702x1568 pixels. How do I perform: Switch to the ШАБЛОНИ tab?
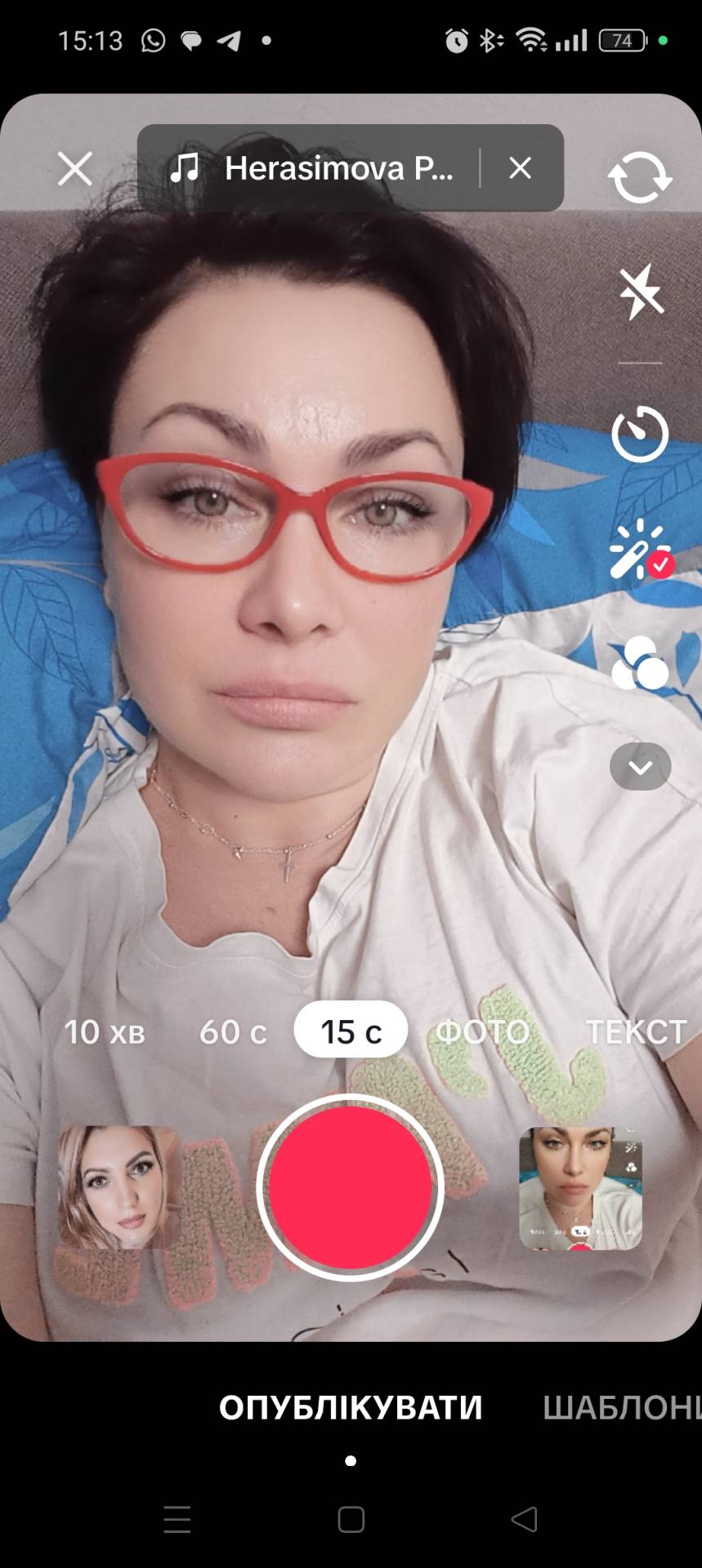(621, 1408)
